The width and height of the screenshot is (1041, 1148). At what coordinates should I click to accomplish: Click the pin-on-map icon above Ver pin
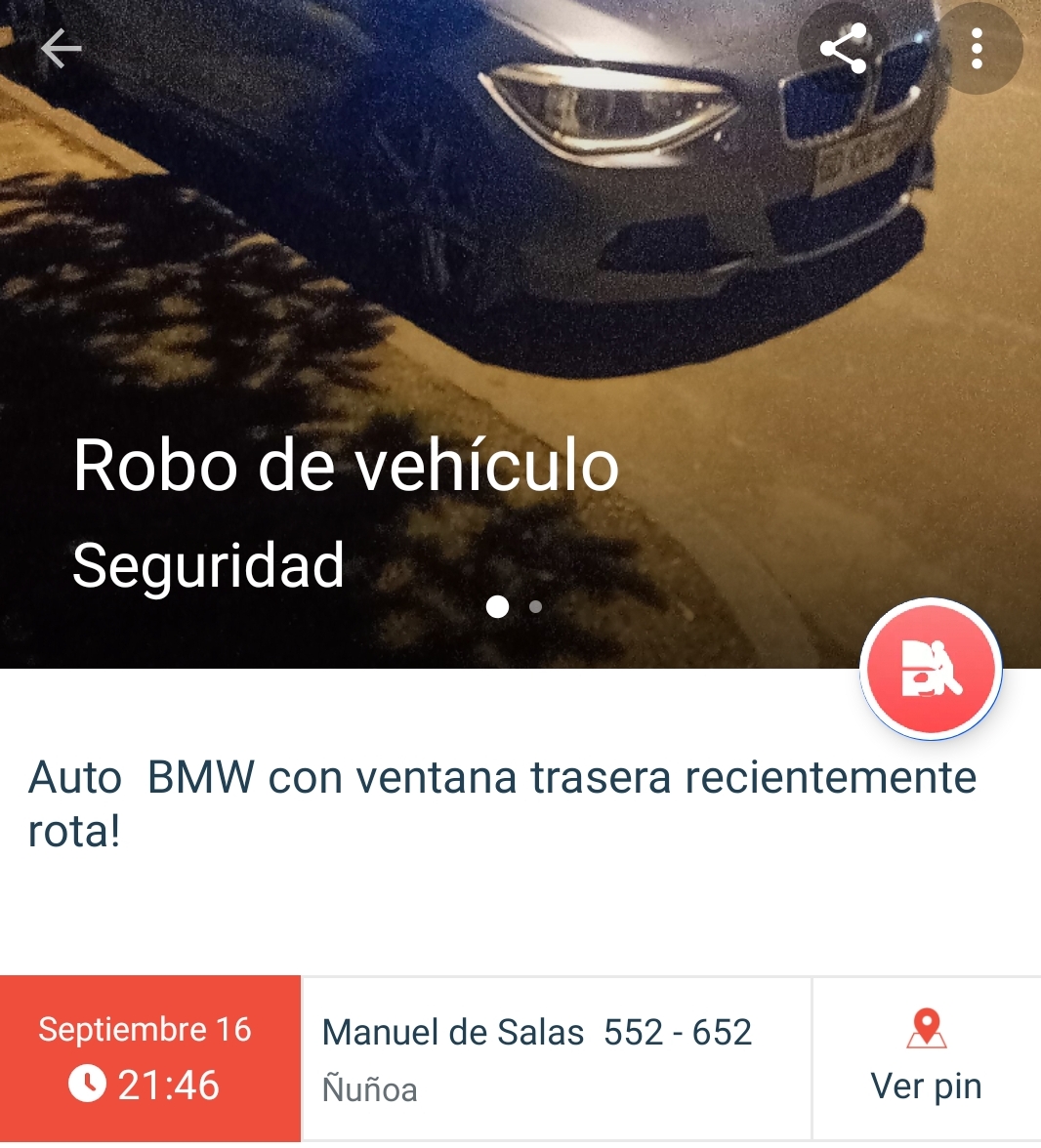click(x=926, y=1028)
